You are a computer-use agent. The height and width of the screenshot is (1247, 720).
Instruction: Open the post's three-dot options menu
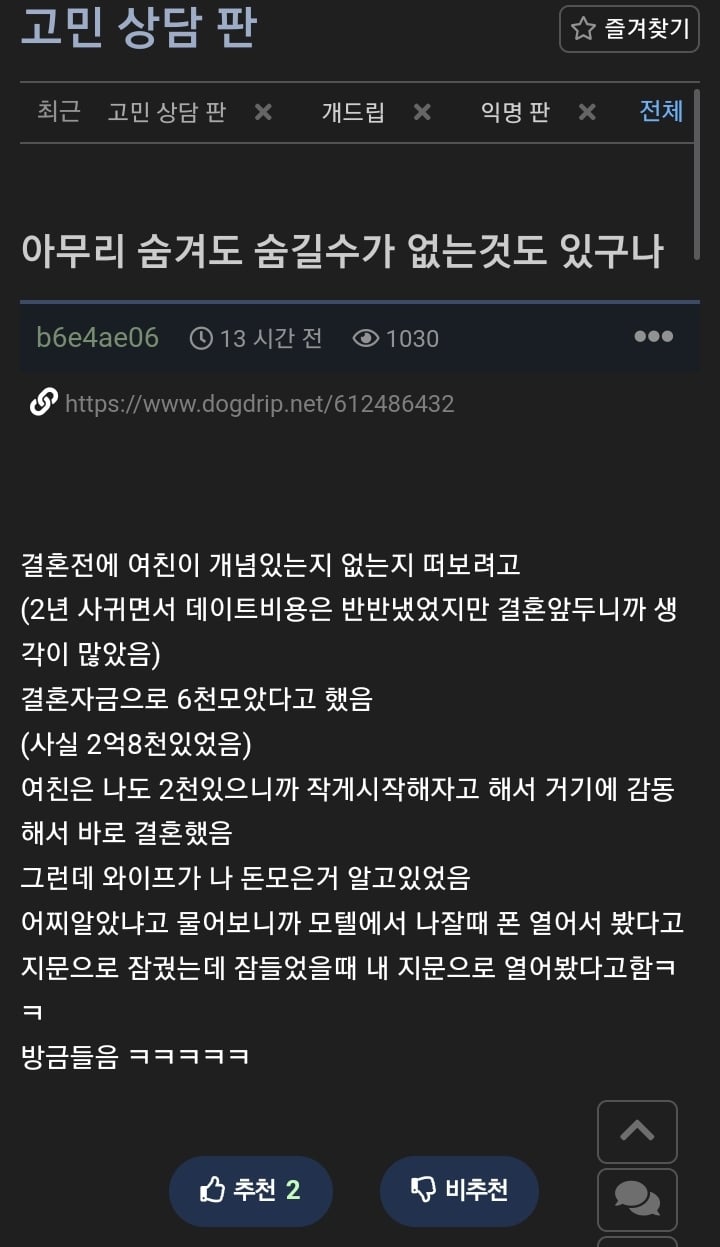(x=654, y=337)
